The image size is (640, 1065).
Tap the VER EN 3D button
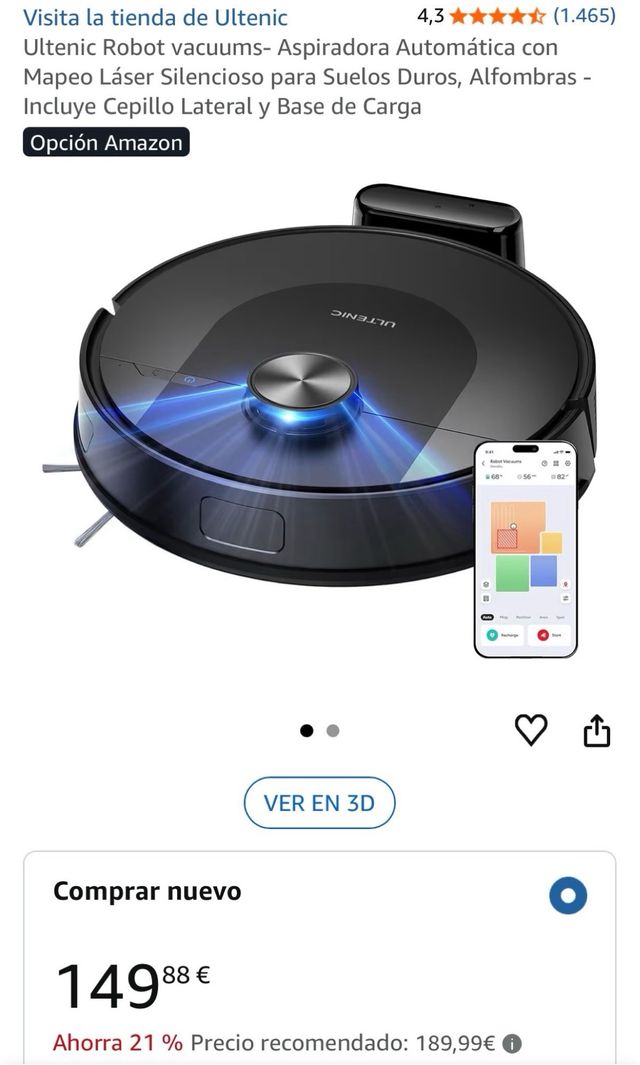[x=319, y=802]
